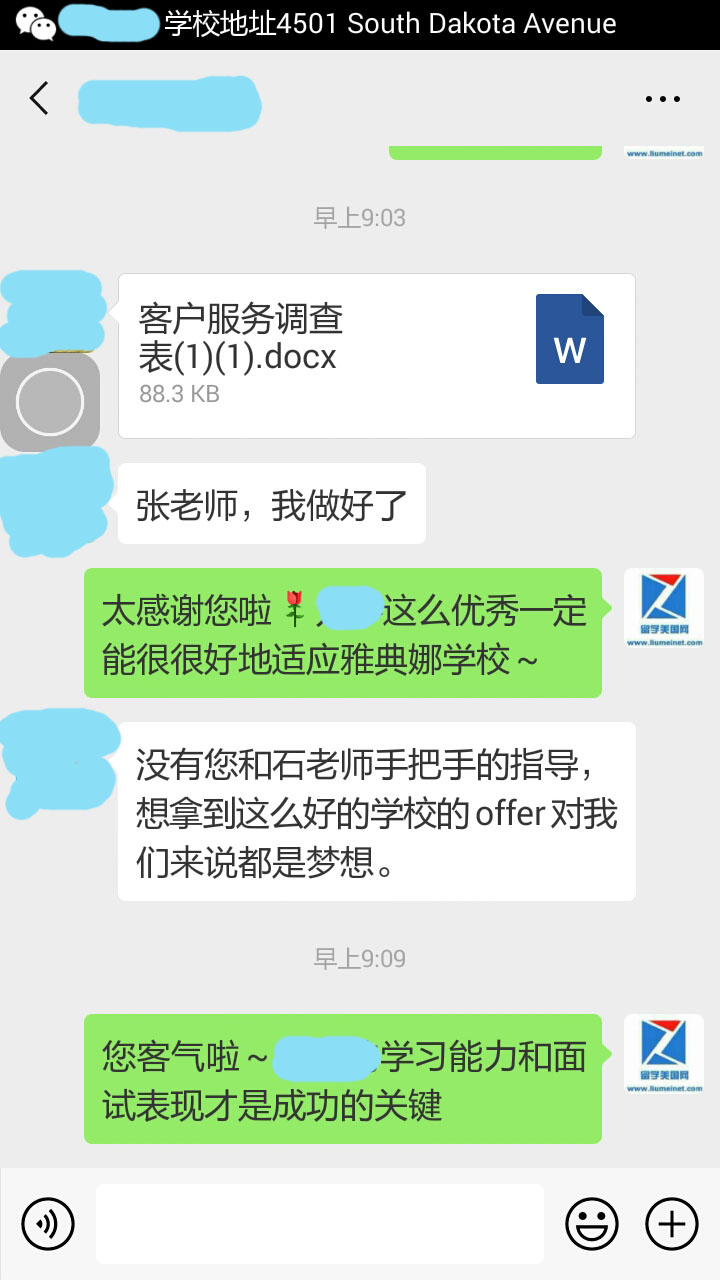
Task: Tap the floating assistive circle button
Action: point(50,402)
